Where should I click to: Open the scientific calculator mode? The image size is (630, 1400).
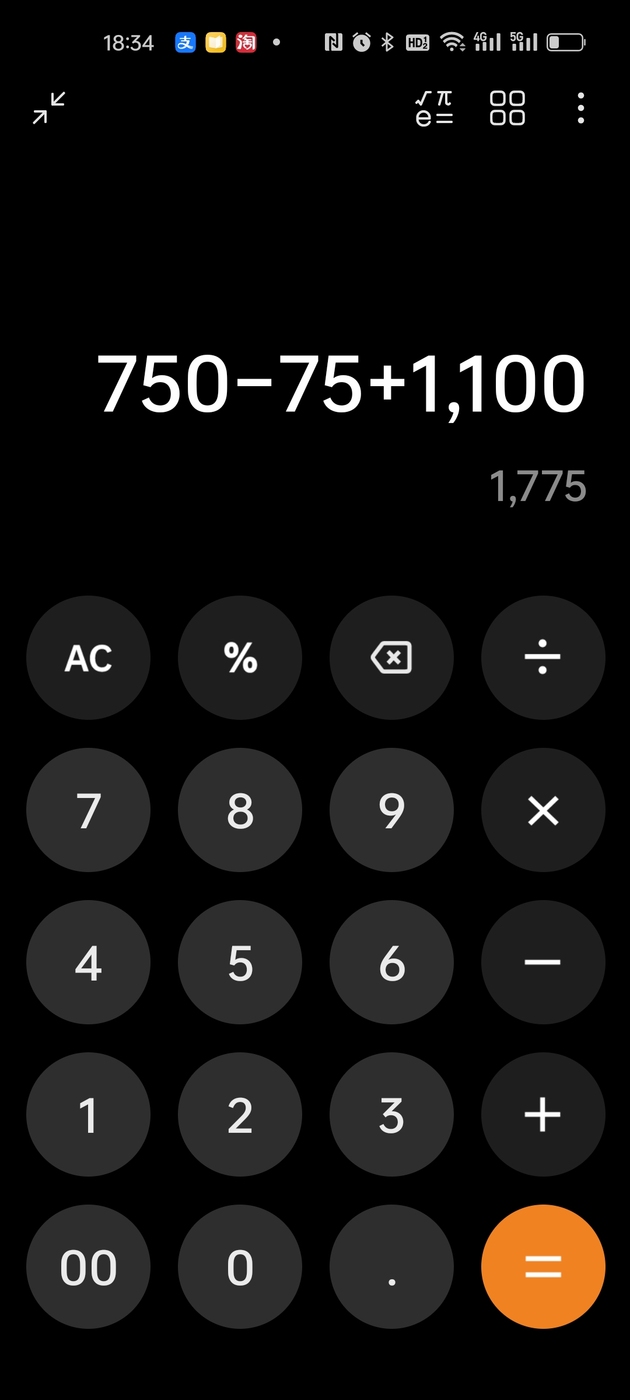click(434, 108)
